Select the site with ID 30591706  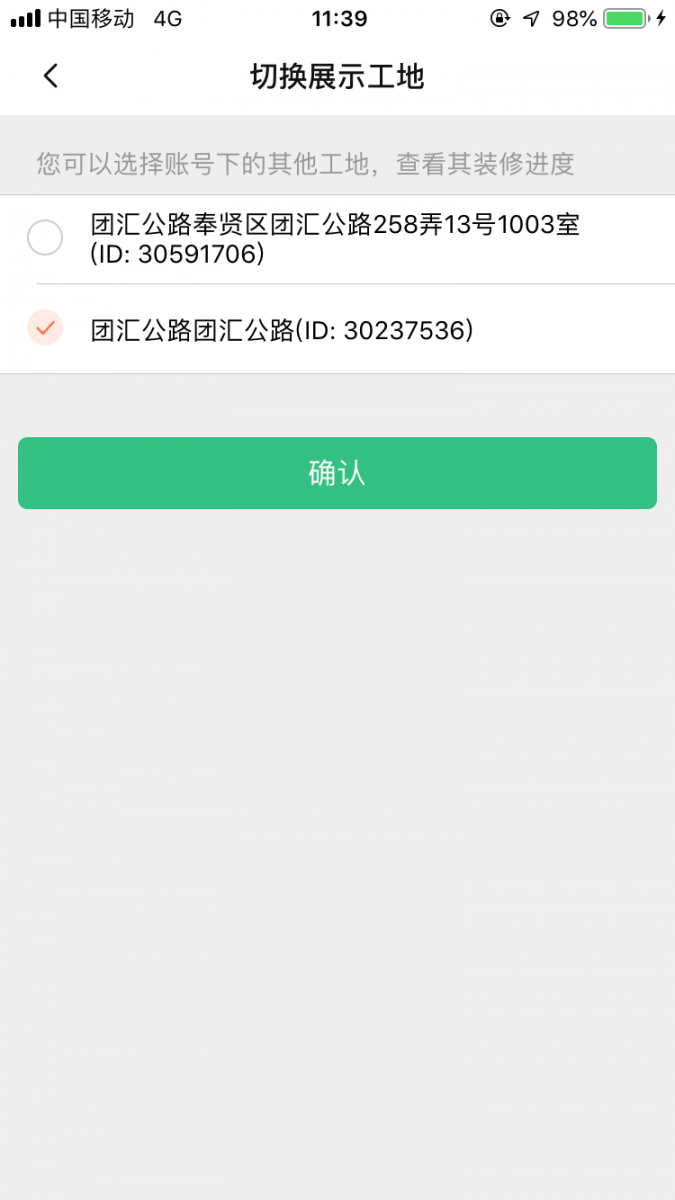point(45,239)
